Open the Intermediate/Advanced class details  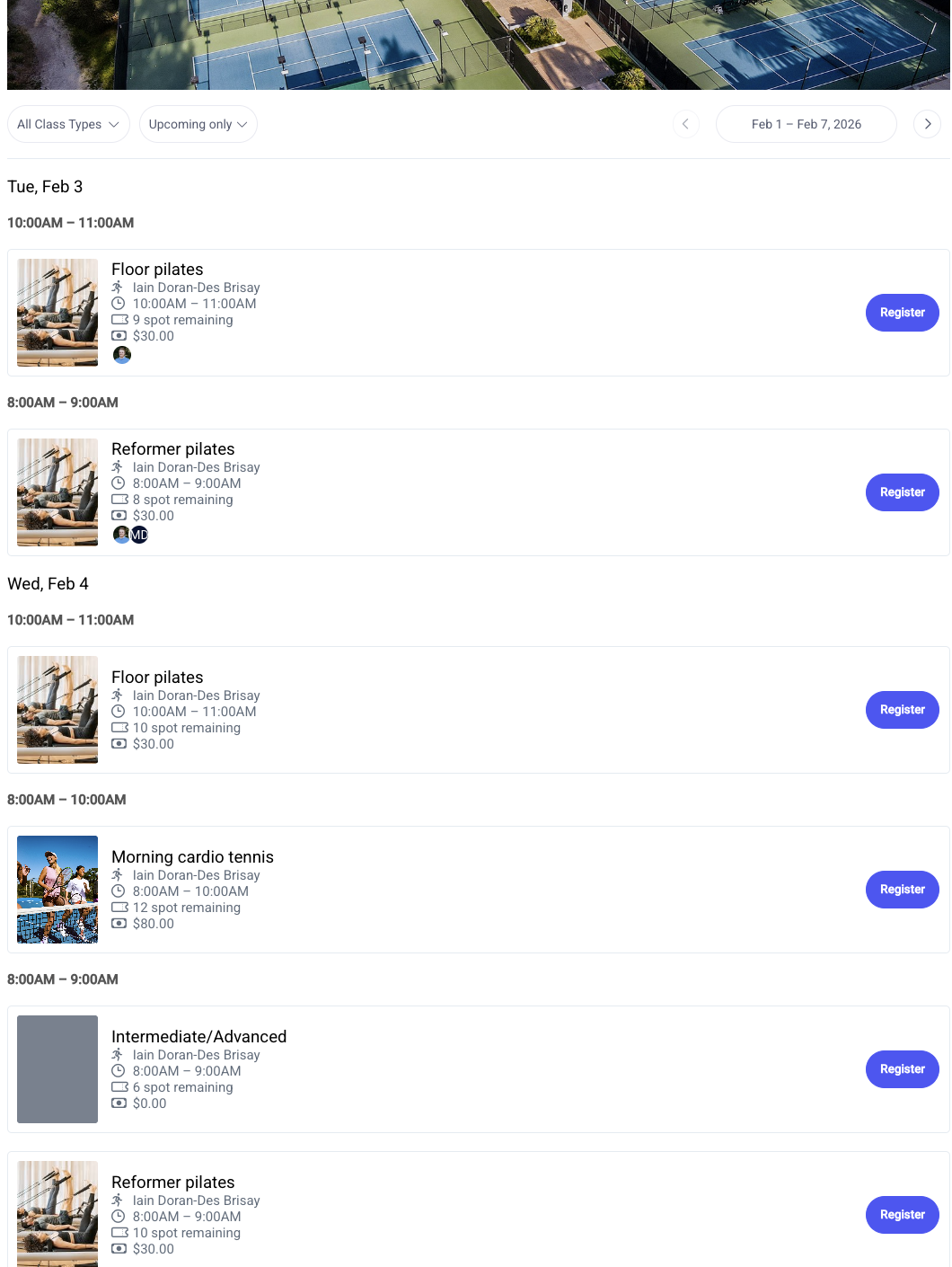point(198,1037)
